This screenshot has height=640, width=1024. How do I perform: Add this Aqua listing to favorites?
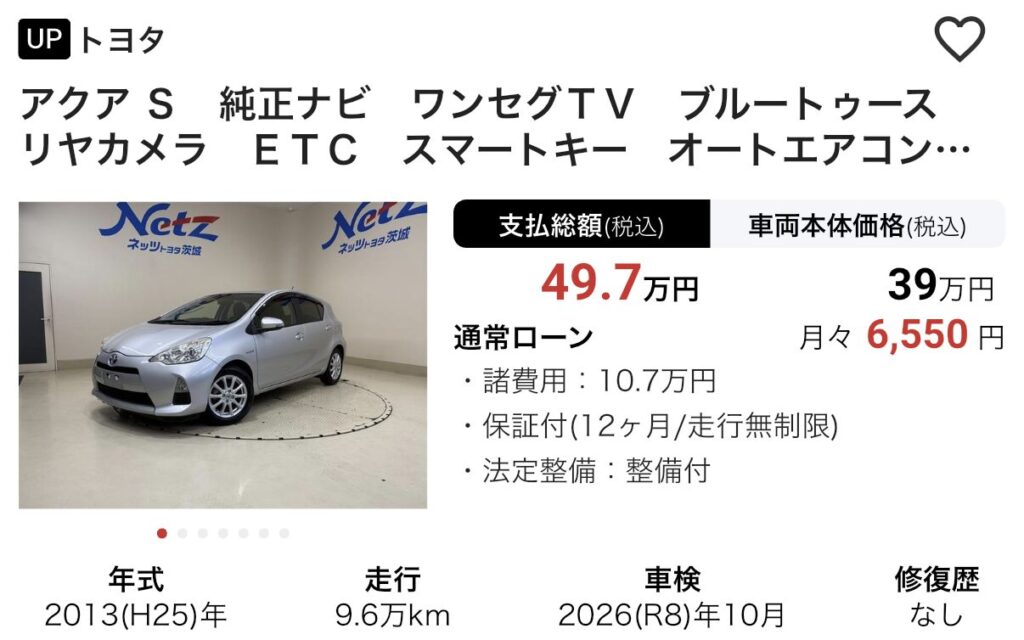click(959, 39)
